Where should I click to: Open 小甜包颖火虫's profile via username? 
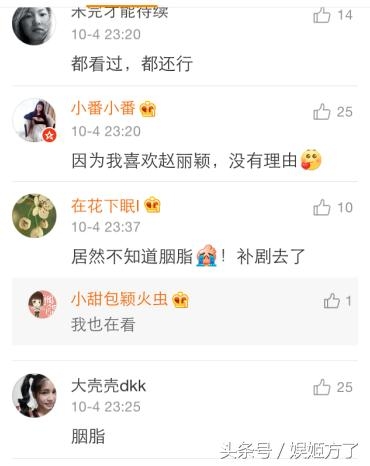[x=119, y=298]
